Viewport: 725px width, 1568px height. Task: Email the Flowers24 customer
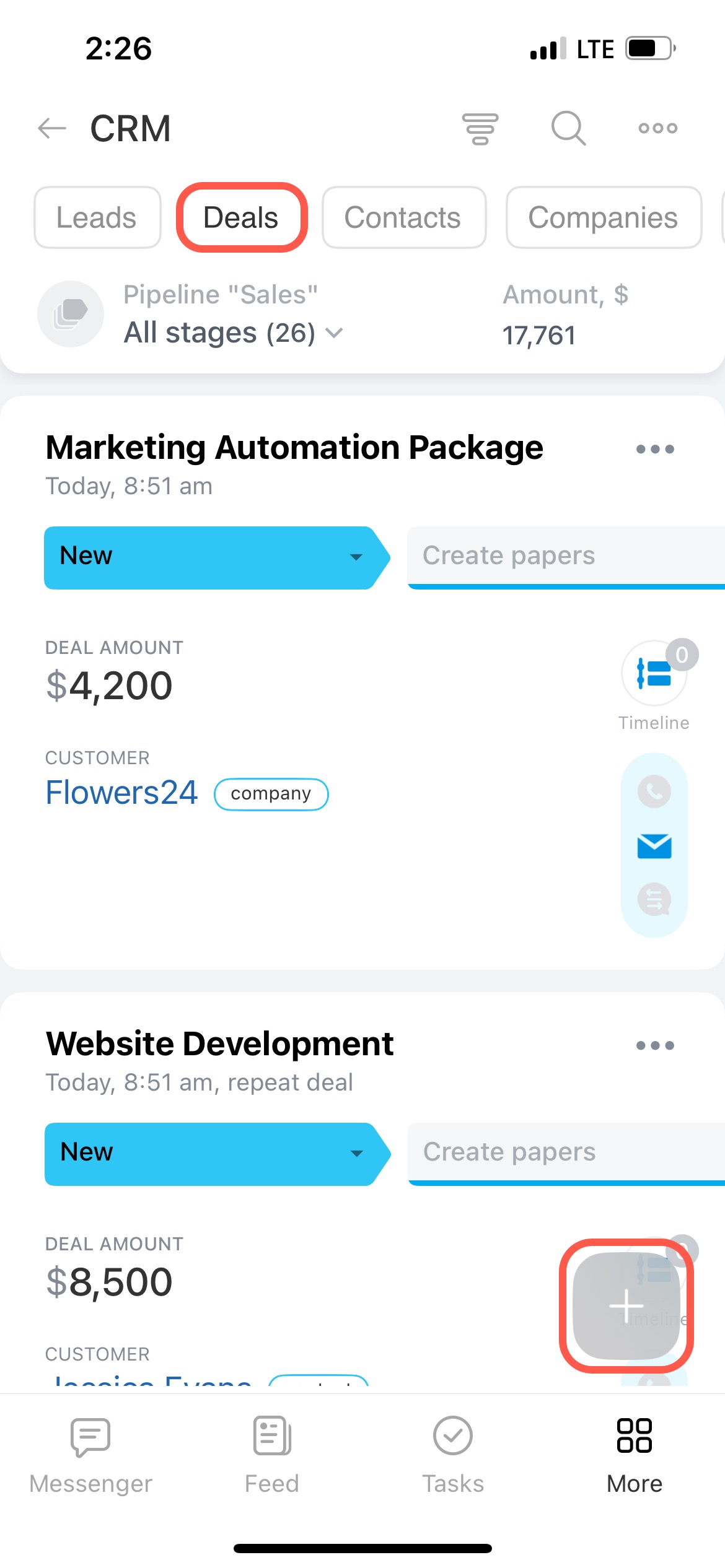point(654,846)
